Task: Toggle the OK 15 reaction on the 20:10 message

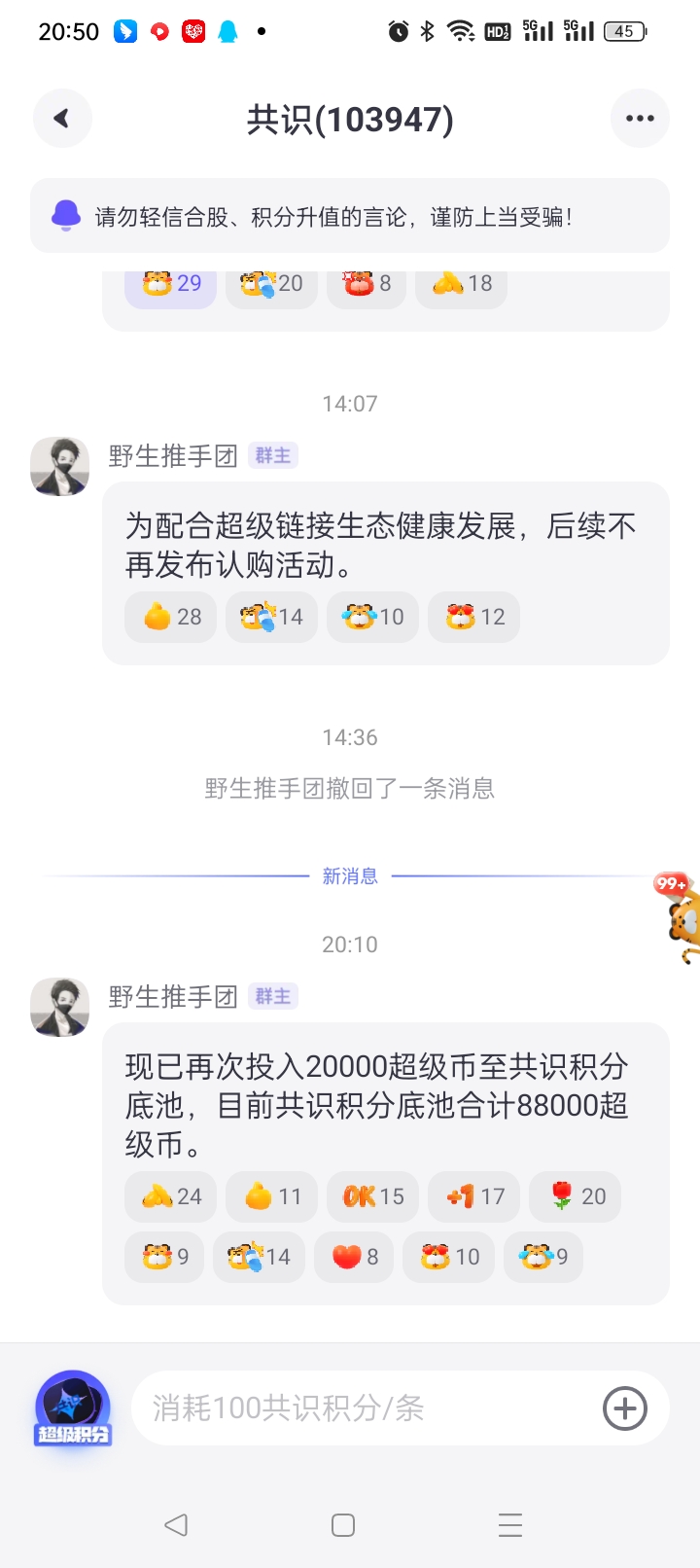Action: [372, 1196]
